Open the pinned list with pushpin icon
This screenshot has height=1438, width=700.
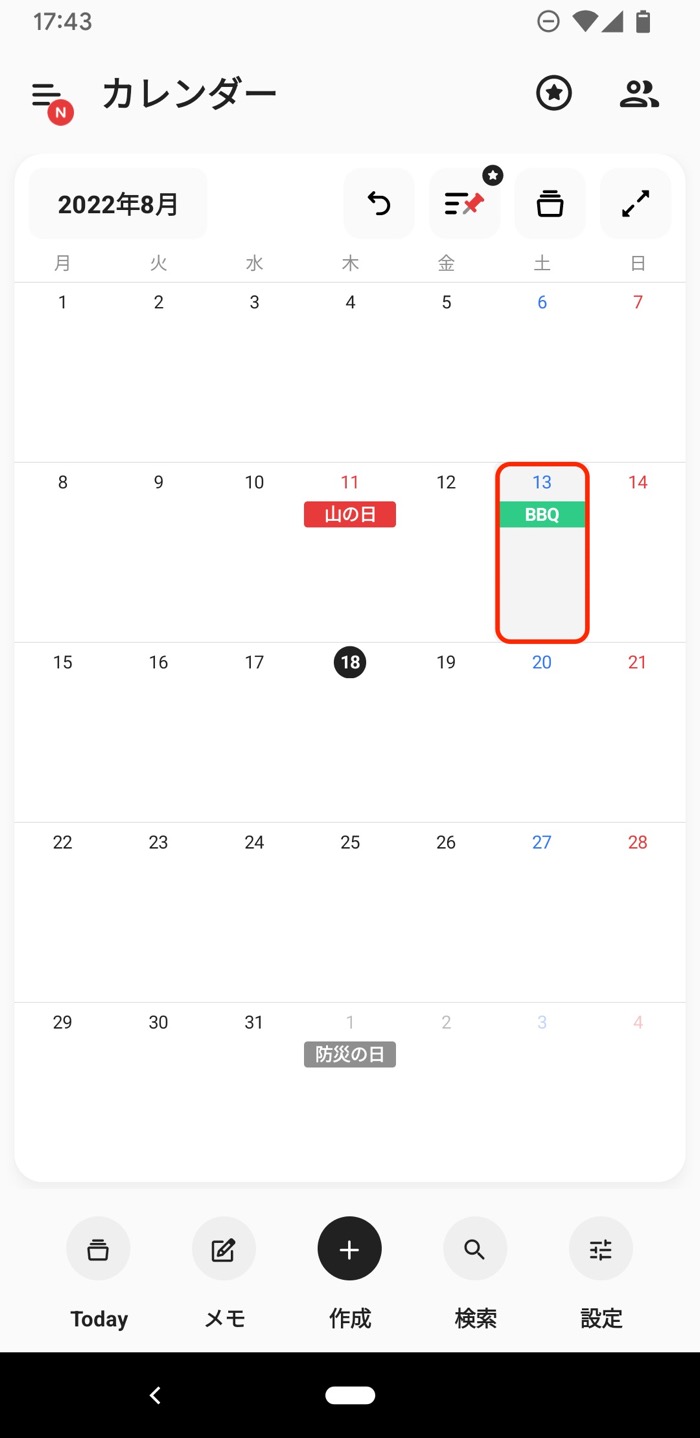point(464,204)
